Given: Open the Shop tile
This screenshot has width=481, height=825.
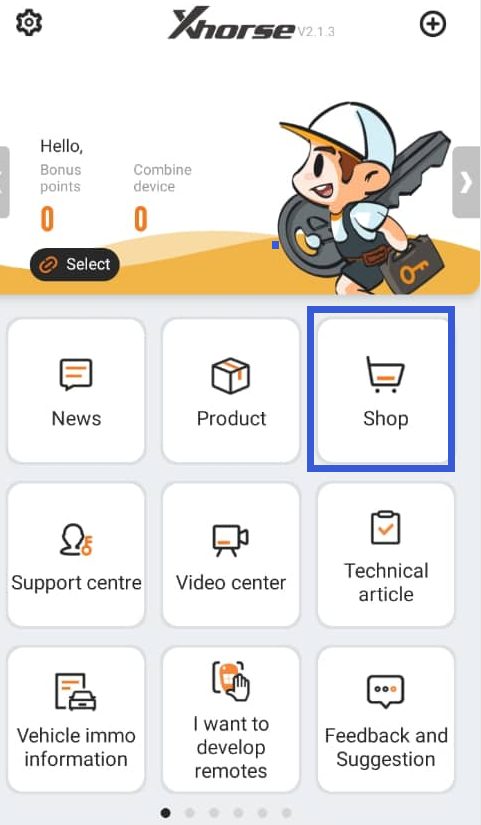Looking at the screenshot, I should coord(385,390).
